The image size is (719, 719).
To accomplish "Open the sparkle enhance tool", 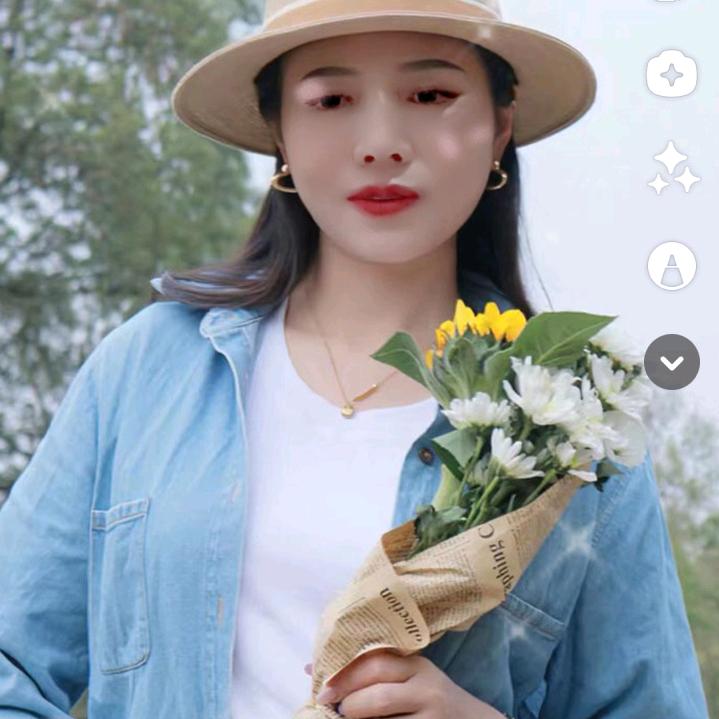I will 671,74.
